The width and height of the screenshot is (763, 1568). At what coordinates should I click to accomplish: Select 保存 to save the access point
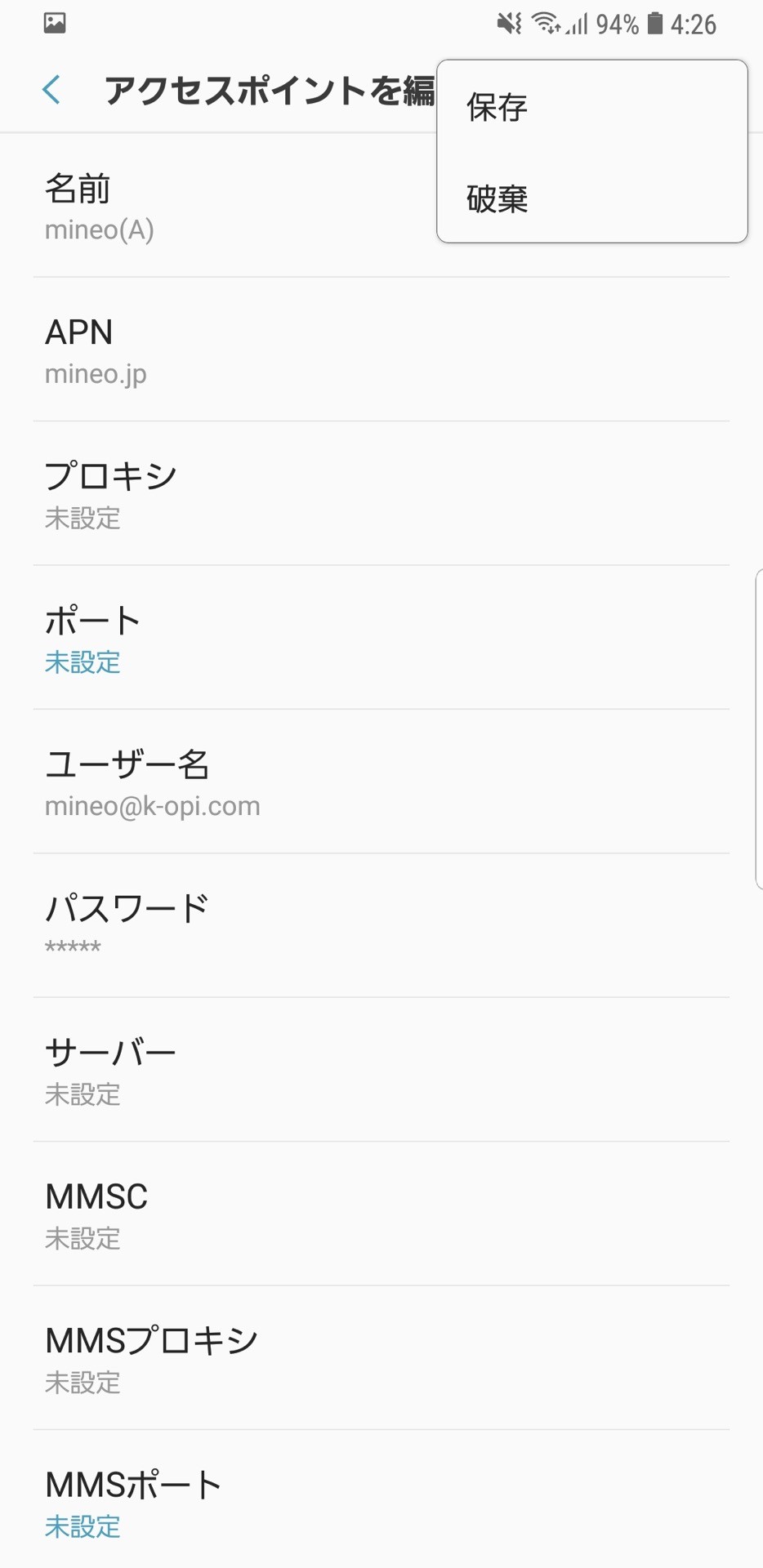pos(497,107)
